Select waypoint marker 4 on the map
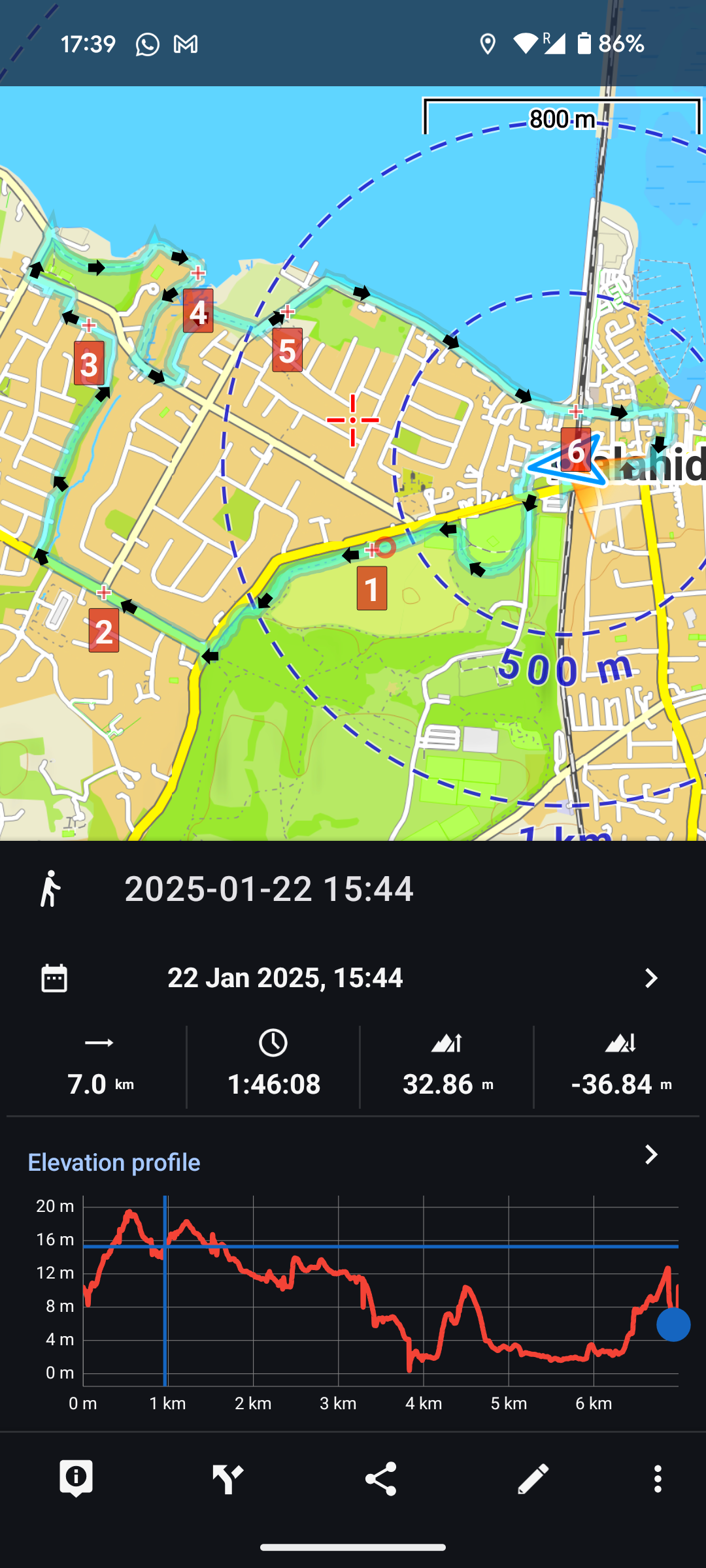The width and height of the screenshot is (706, 1568). 198,311
